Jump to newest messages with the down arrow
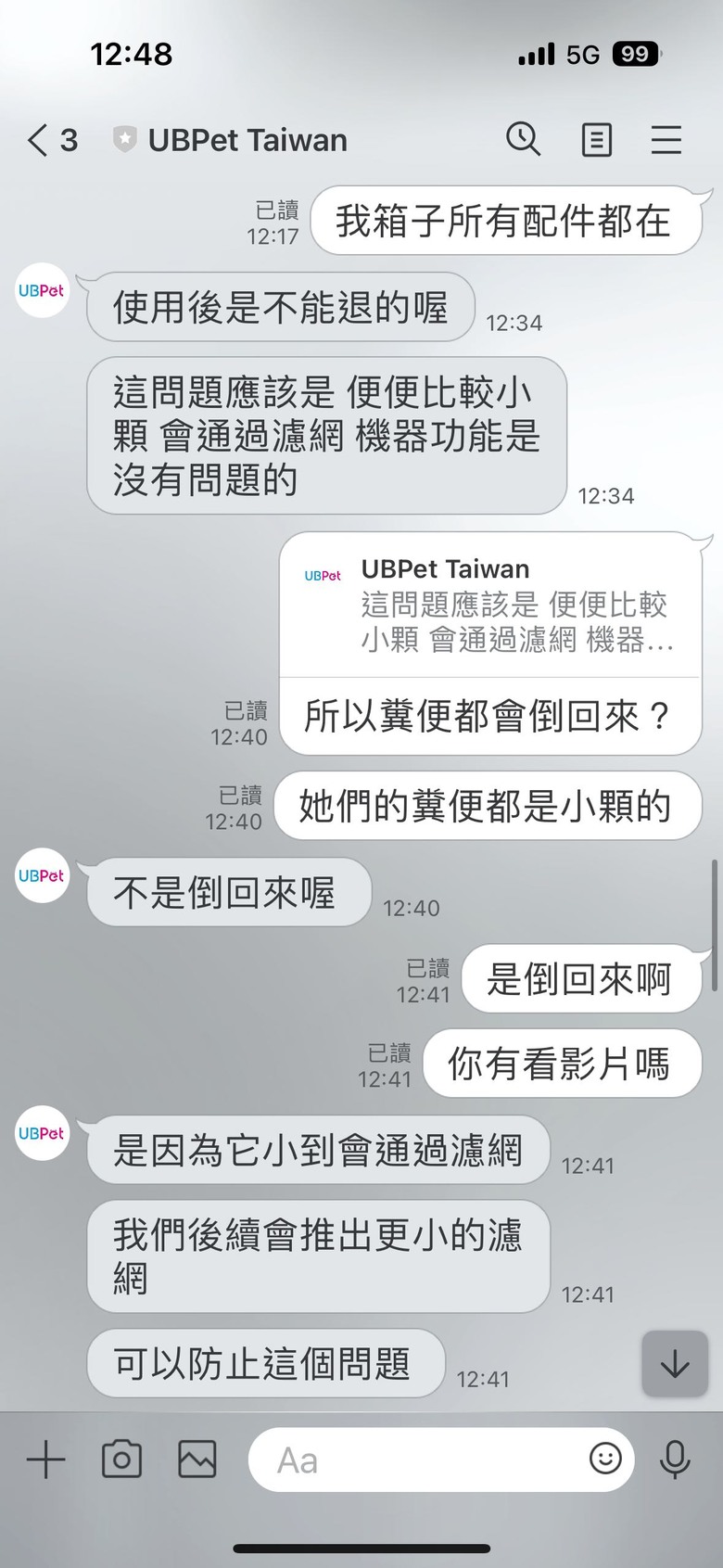Image resolution: width=723 pixels, height=1568 pixels. (x=675, y=1364)
